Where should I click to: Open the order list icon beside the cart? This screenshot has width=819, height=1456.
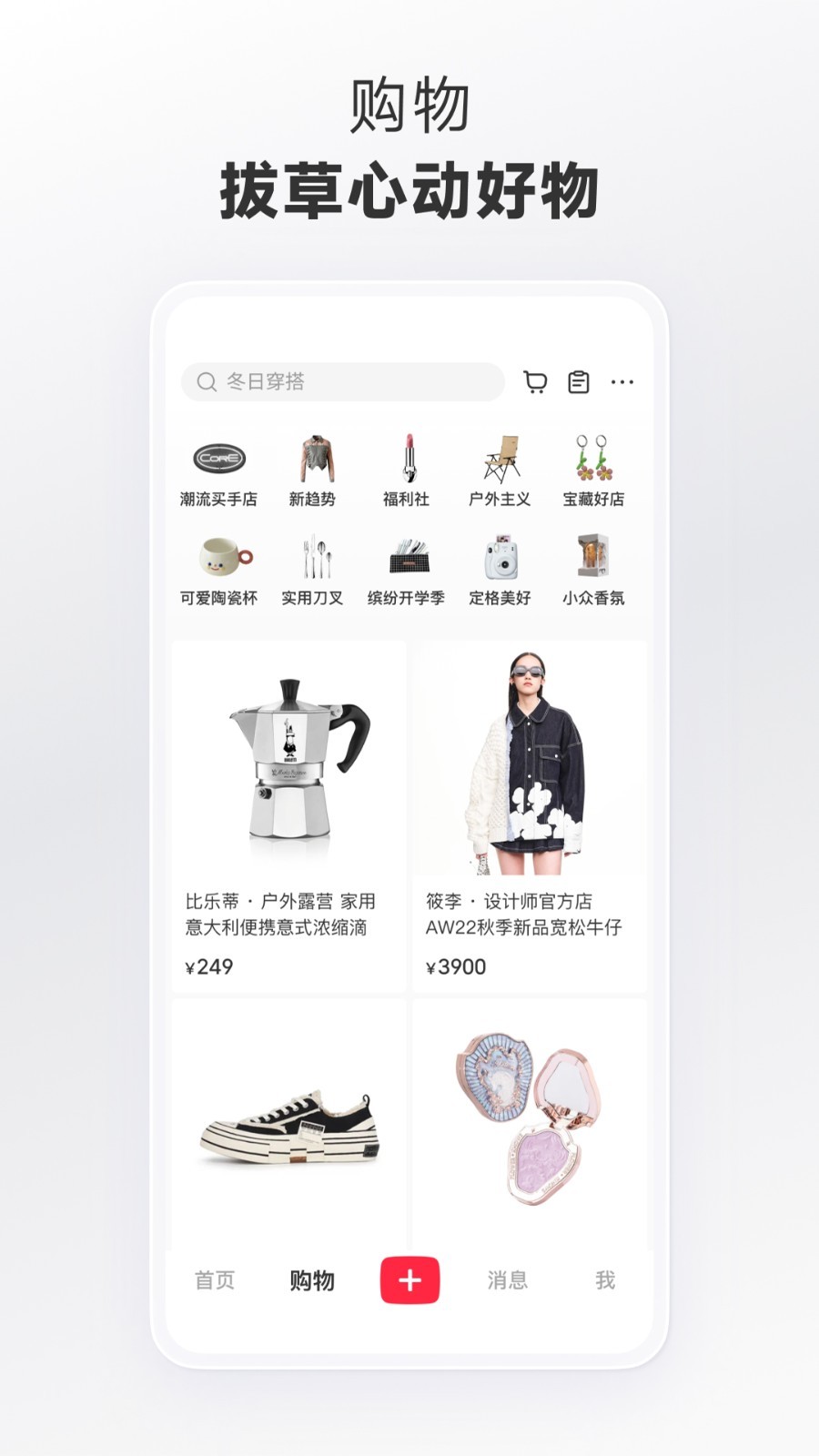(580, 382)
